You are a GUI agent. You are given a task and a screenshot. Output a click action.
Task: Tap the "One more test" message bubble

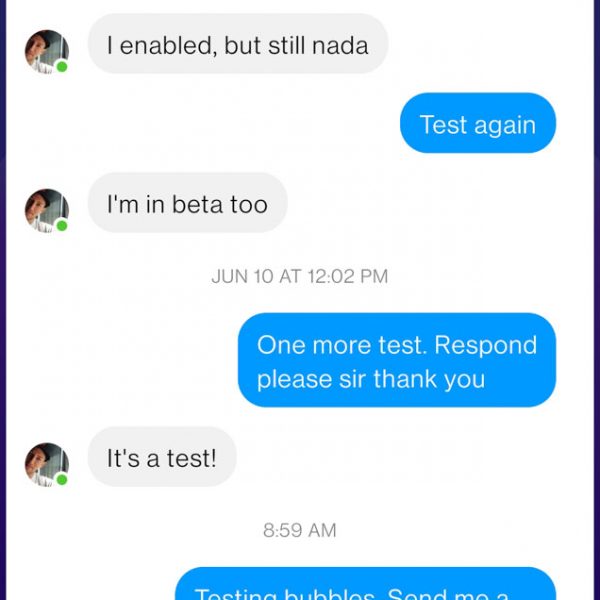pos(396,361)
